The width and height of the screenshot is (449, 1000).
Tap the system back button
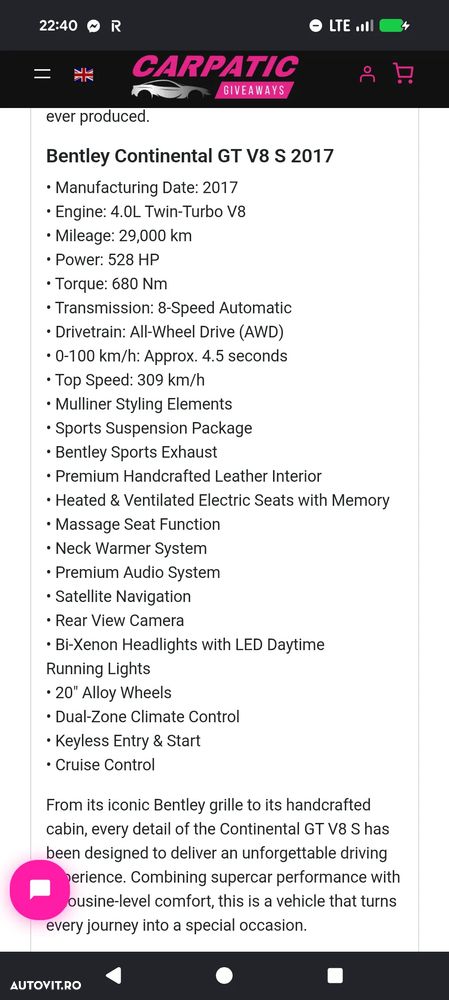point(114,975)
